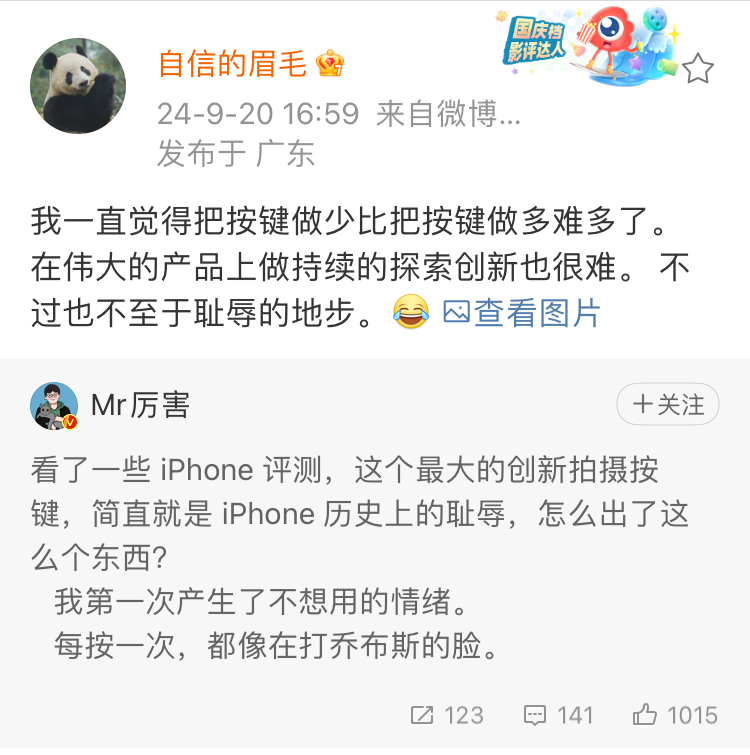This screenshot has width=750, height=755.
Task: Open the username 自信的眉毛
Action: [x=234, y=64]
